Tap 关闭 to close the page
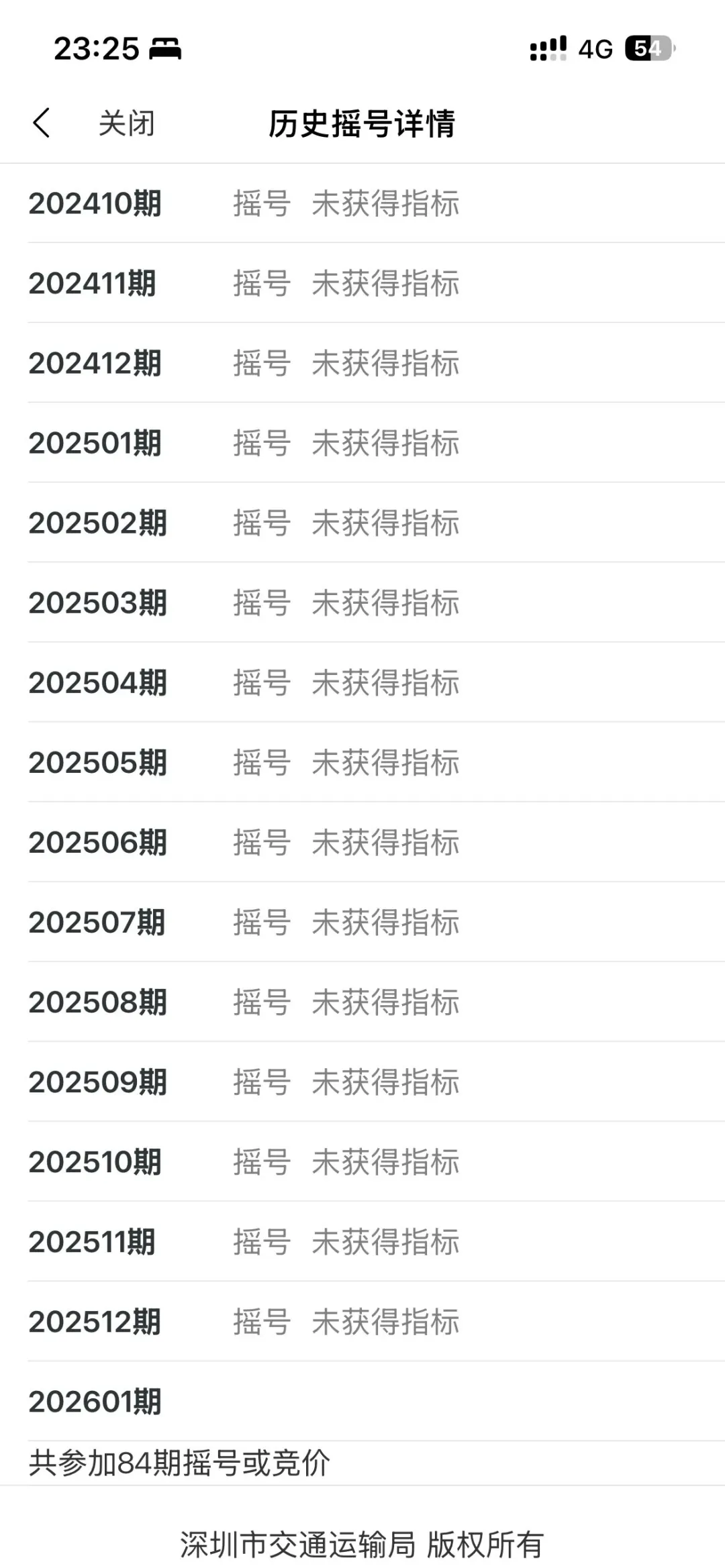The image size is (725, 1568). click(x=127, y=123)
